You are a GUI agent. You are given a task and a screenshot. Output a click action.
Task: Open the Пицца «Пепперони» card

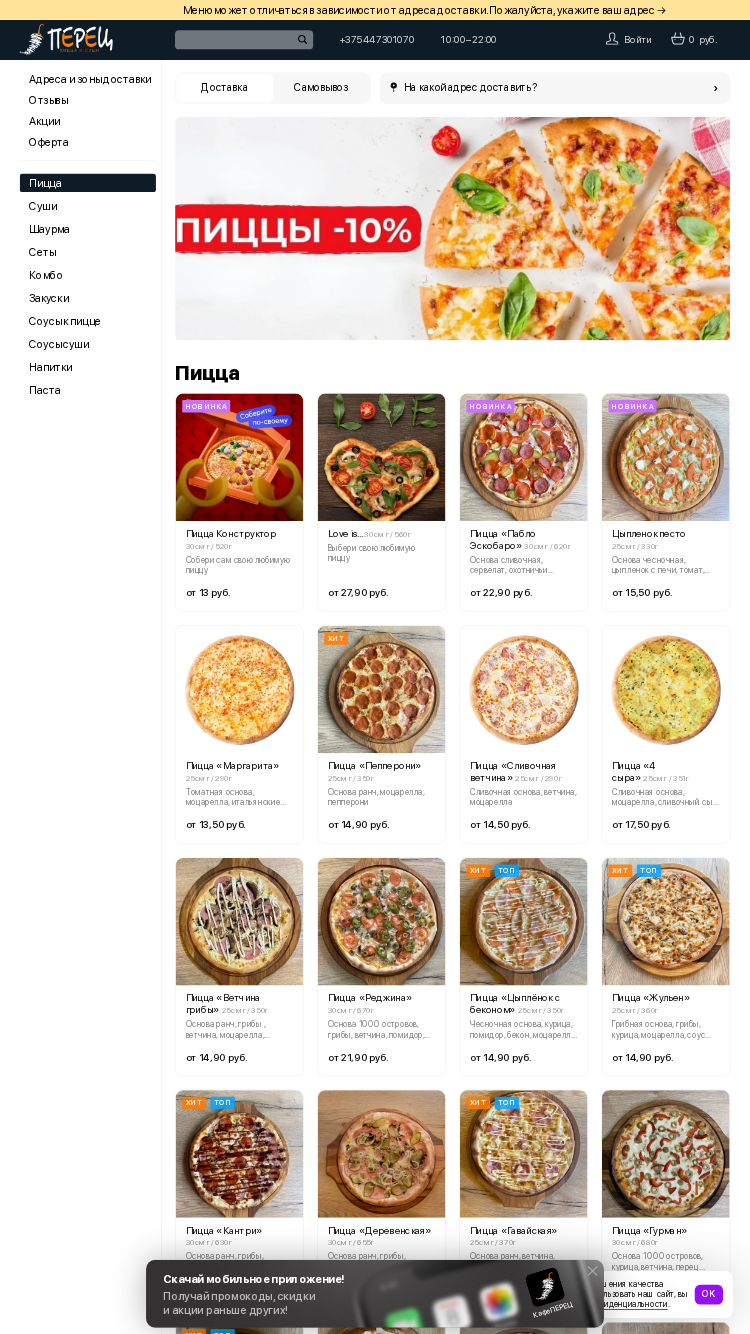click(381, 734)
